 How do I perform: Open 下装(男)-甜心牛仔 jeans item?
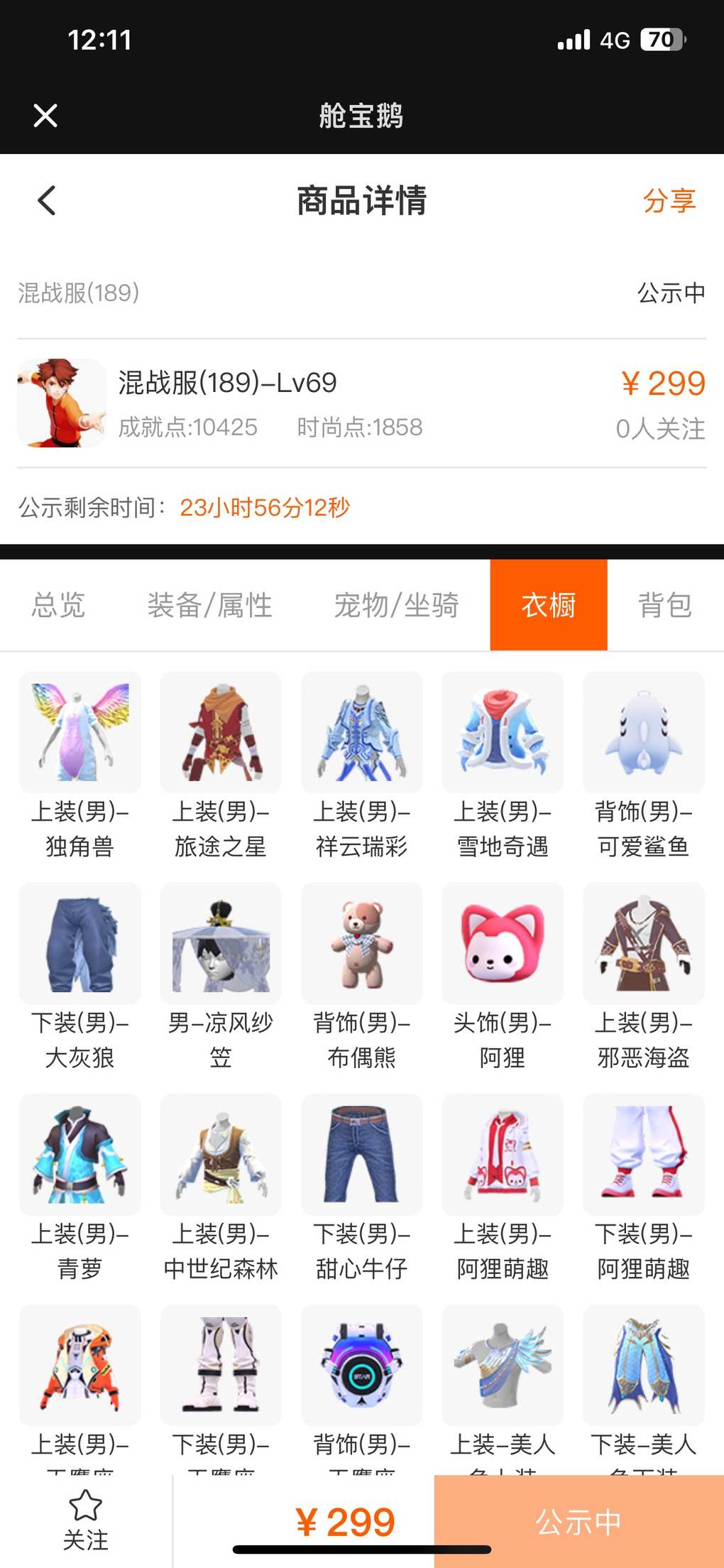point(361,1155)
